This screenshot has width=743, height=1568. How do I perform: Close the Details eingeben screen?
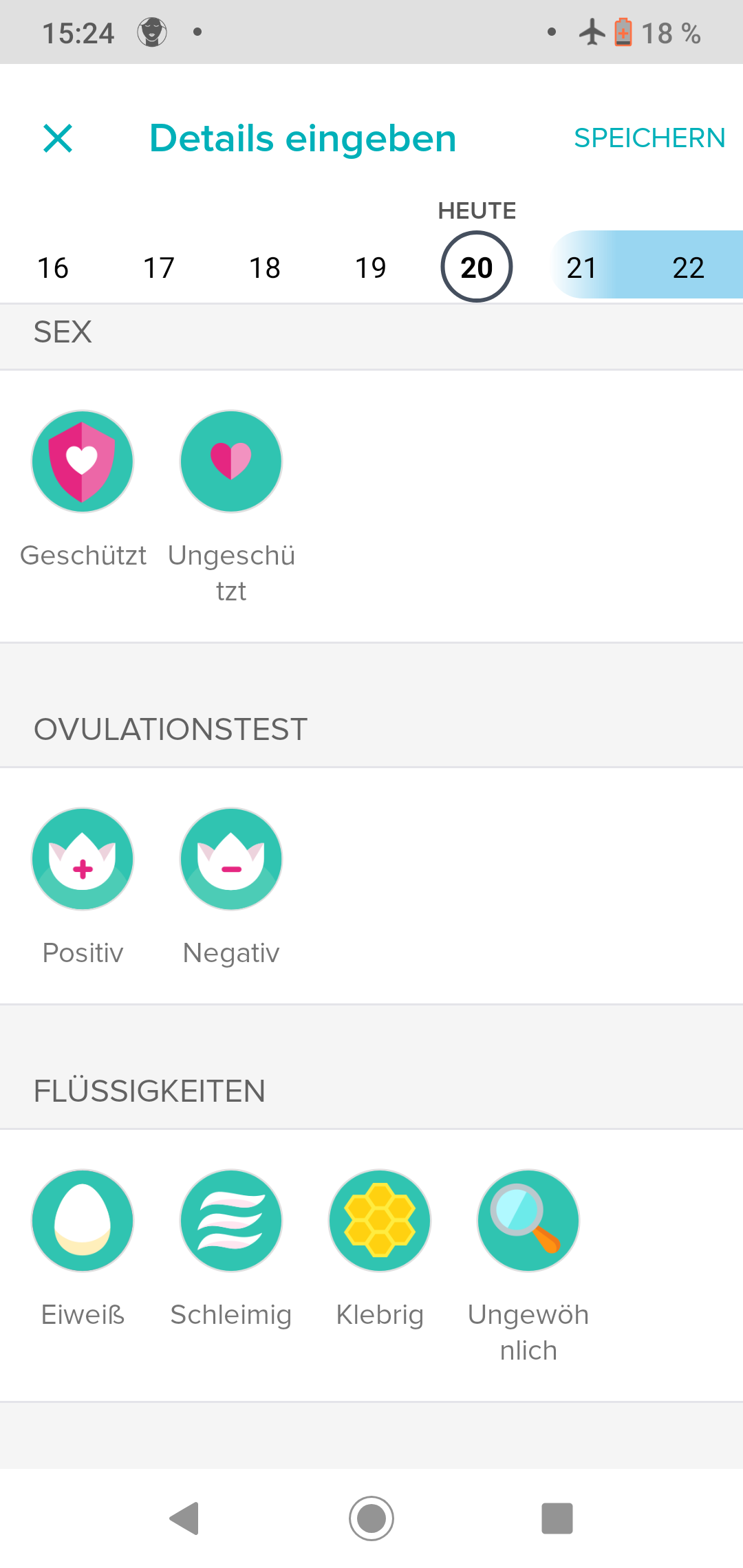pos(58,138)
